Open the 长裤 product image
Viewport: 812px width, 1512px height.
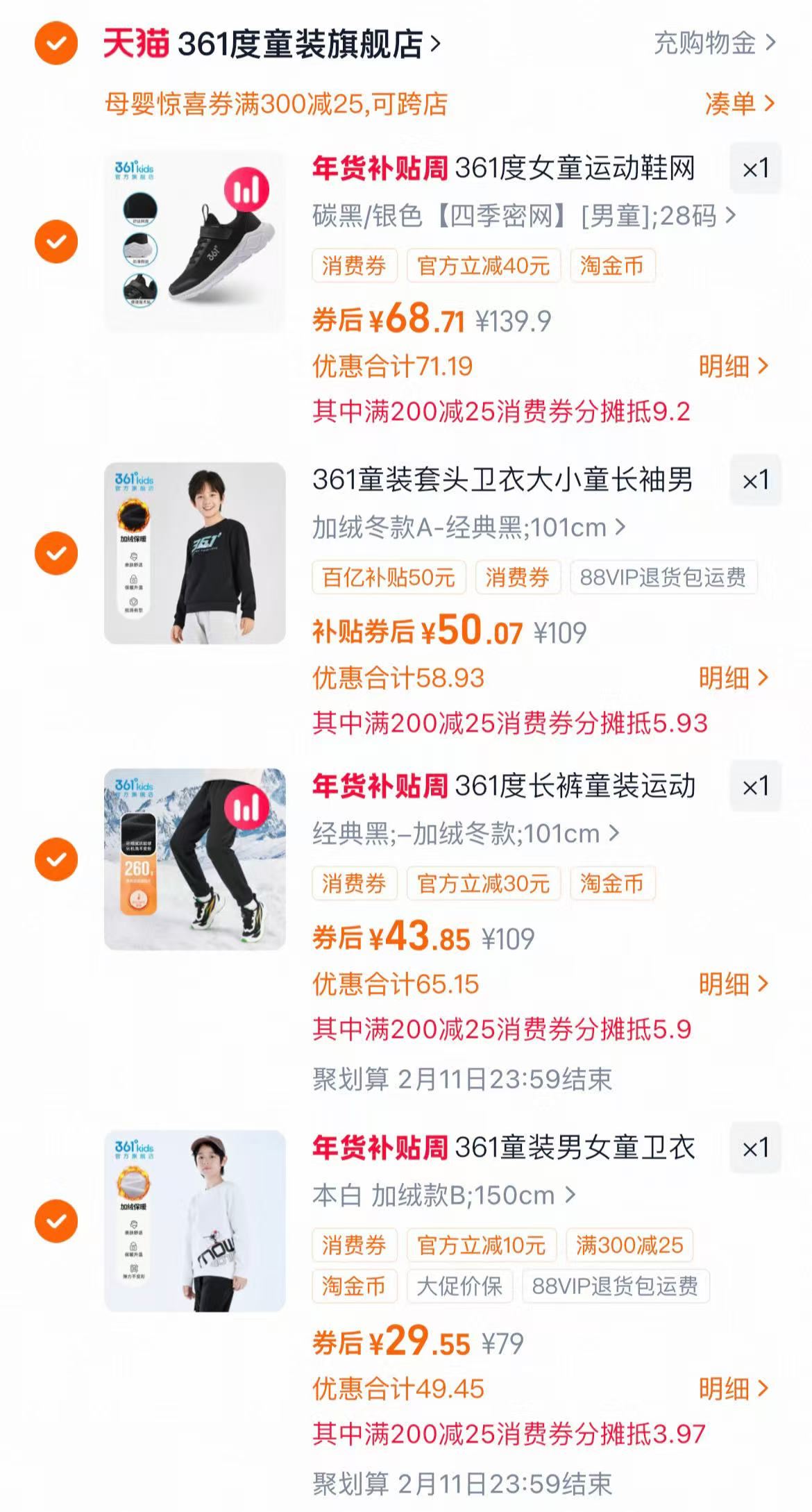(x=195, y=859)
